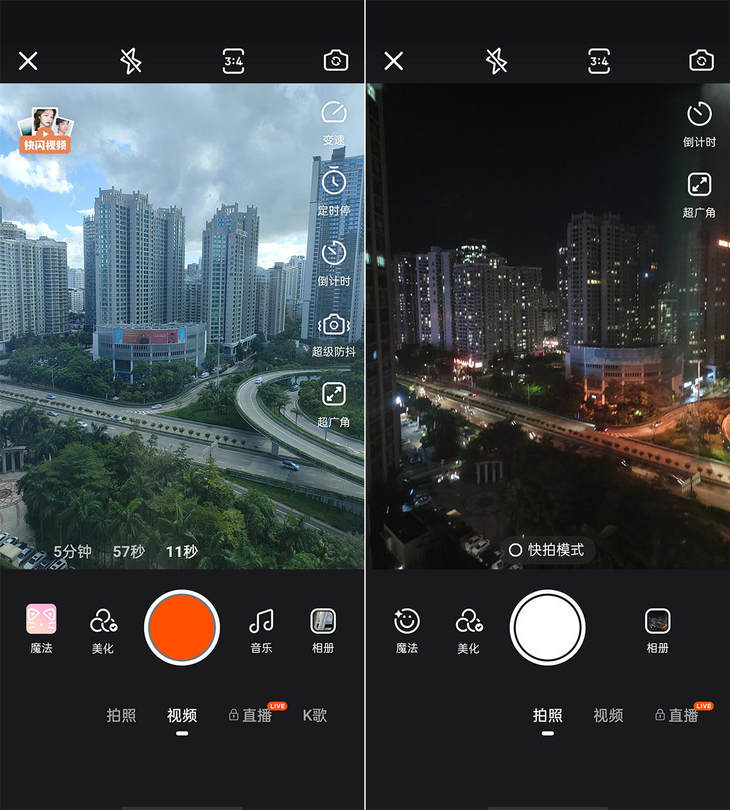Viewport: 730px width, 810px height.
Task: Add 音乐 music to the video
Action: click(x=260, y=628)
